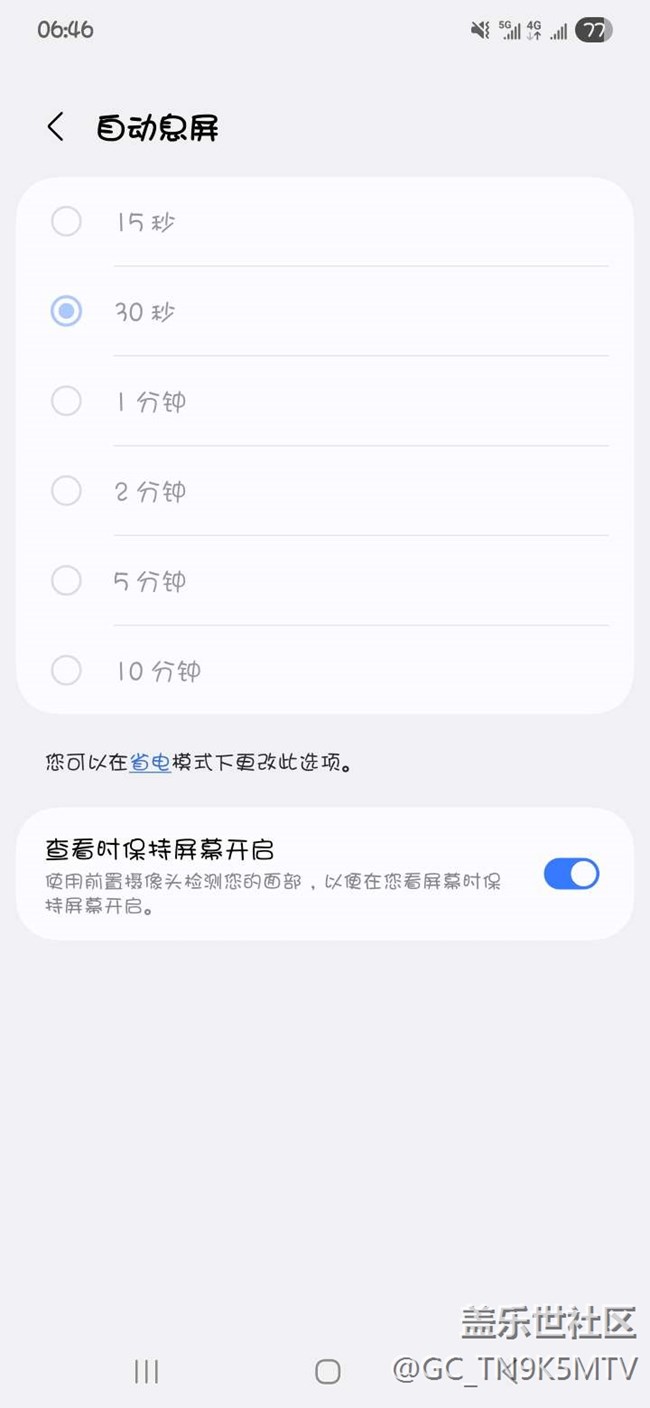Open the 省电 mode link
This screenshot has width=650, height=1408.
[150, 763]
